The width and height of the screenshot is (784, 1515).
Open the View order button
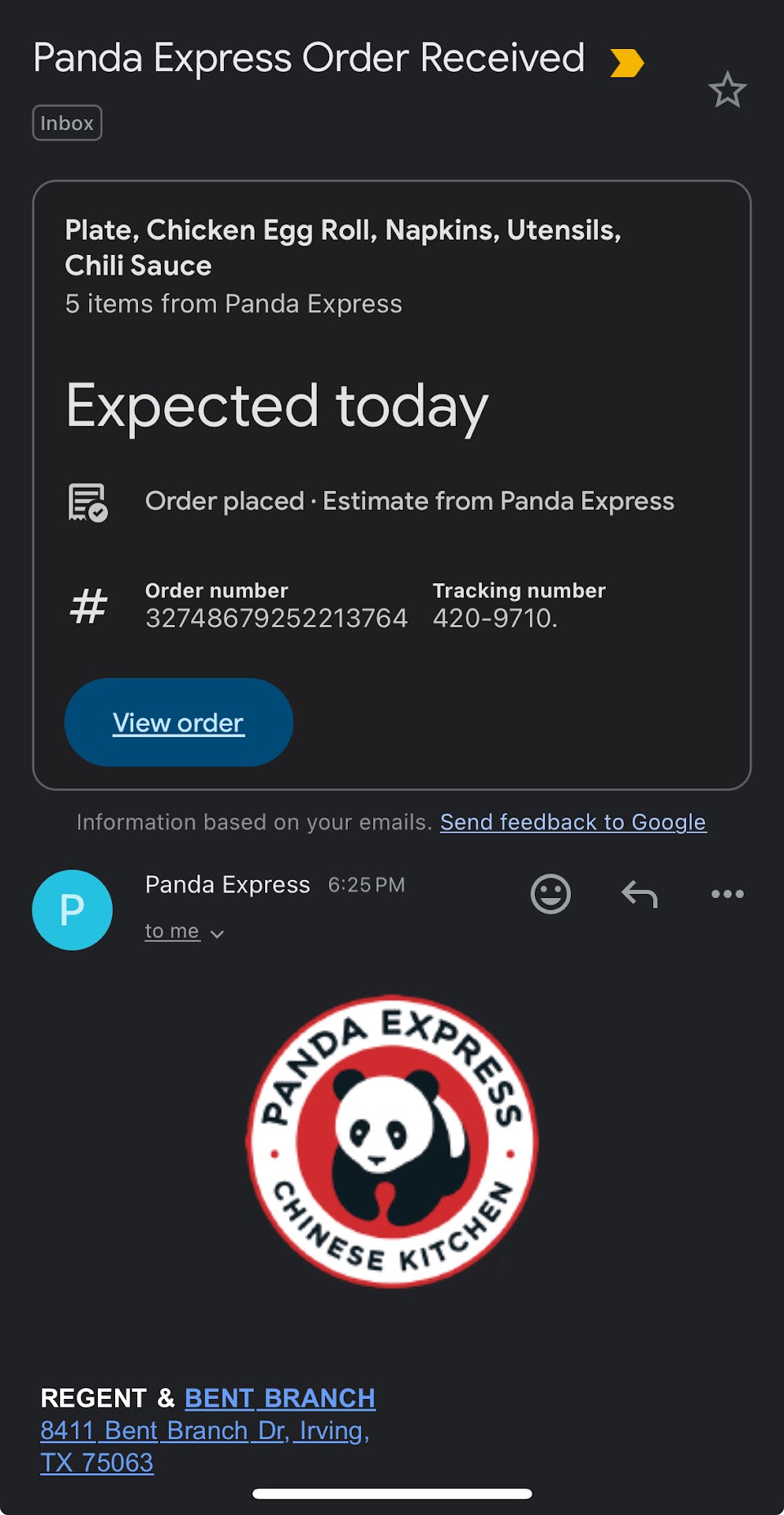(178, 722)
